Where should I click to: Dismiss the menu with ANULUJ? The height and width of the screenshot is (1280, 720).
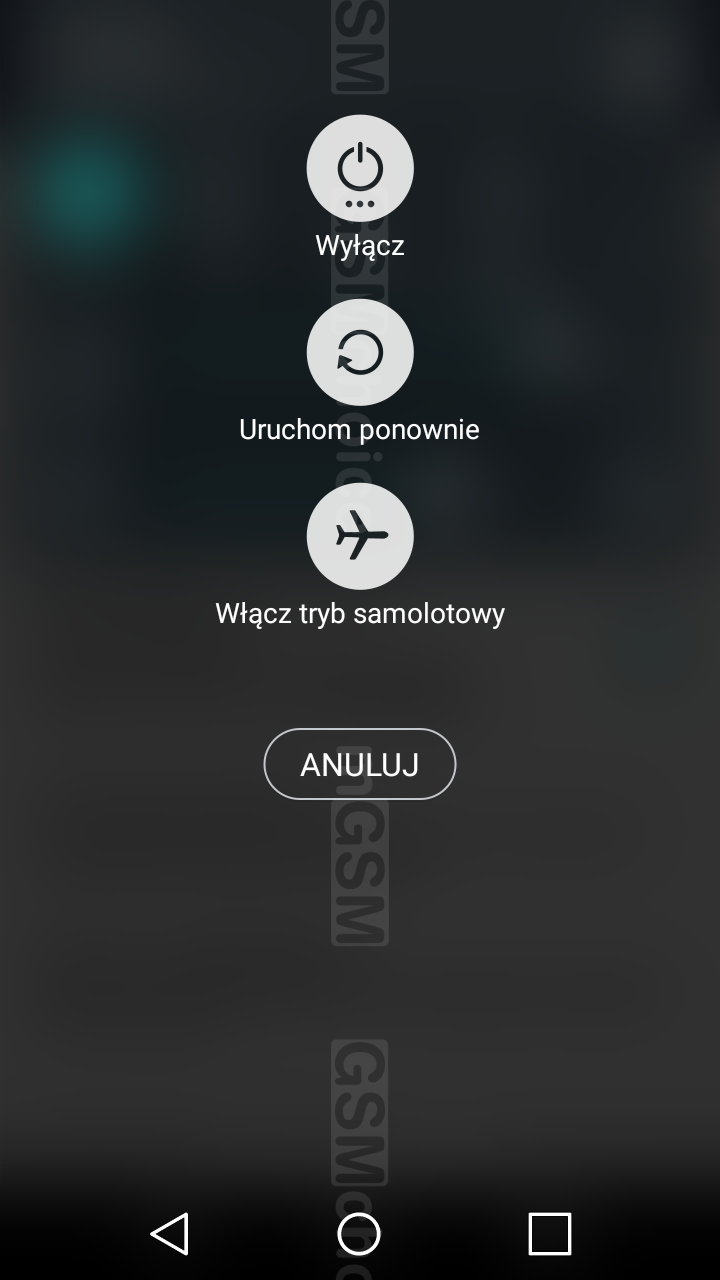360,764
